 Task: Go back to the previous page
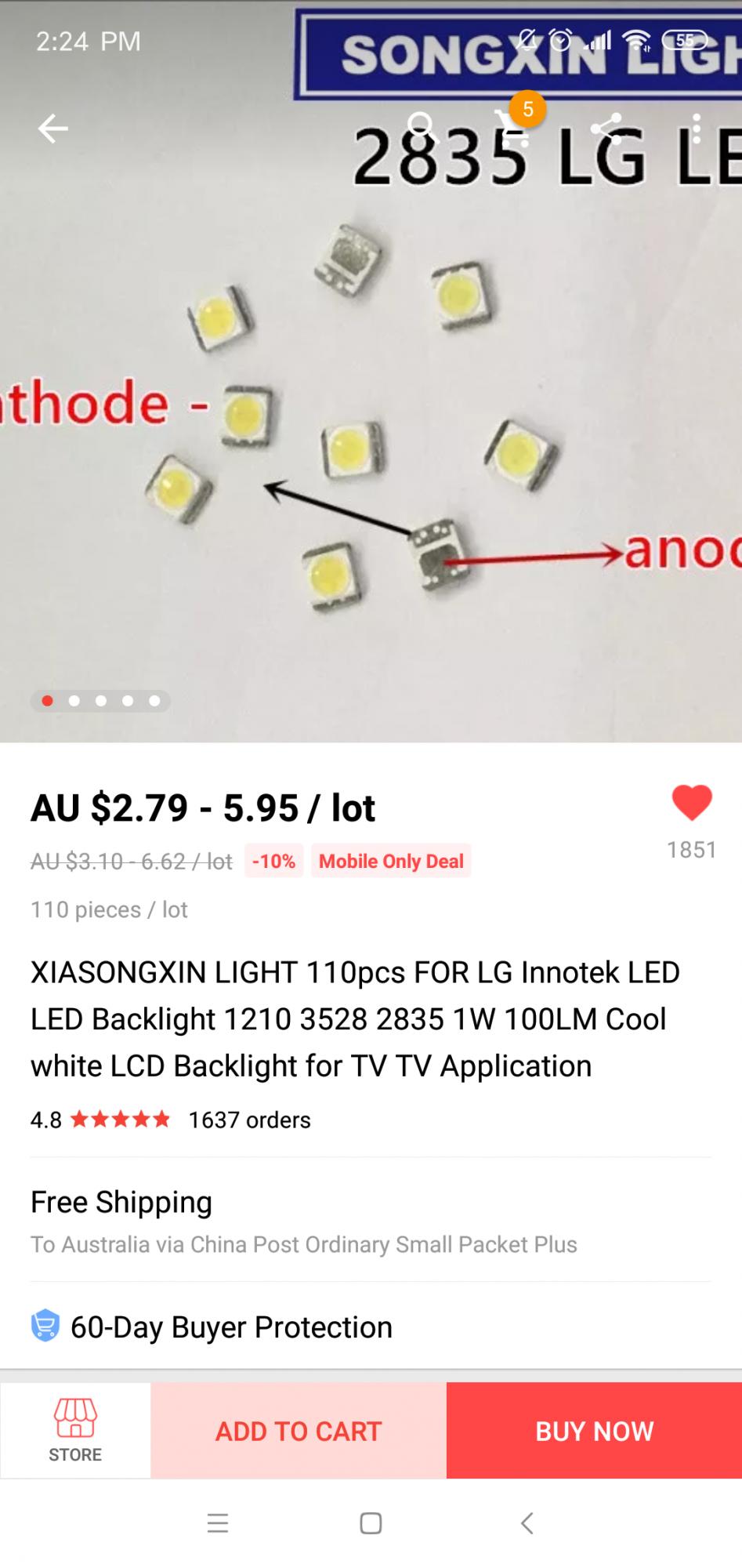point(52,129)
